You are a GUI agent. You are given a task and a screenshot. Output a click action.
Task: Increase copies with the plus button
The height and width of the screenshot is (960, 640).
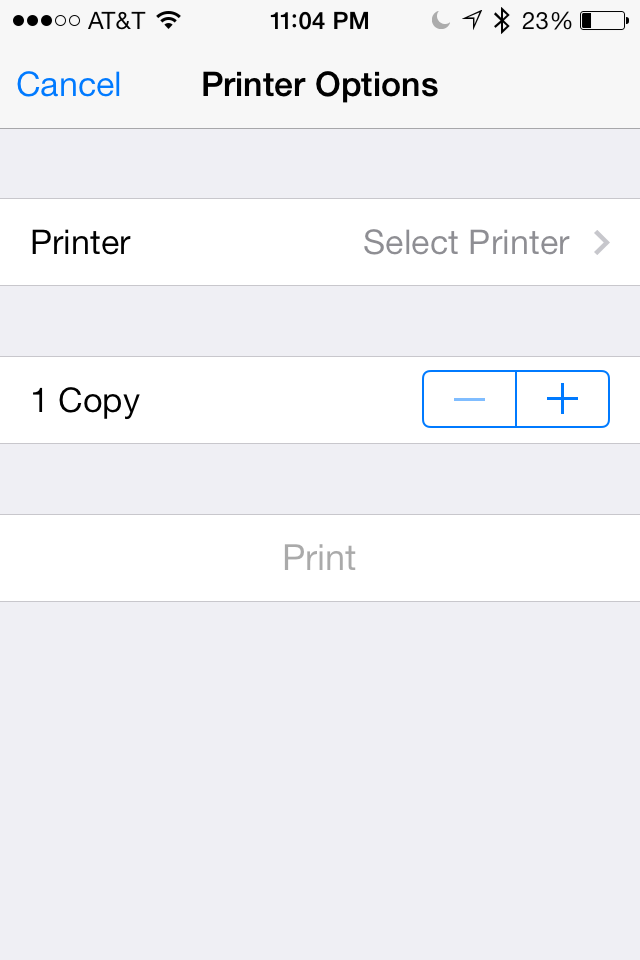pyautogui.click(x=562, y=399)
